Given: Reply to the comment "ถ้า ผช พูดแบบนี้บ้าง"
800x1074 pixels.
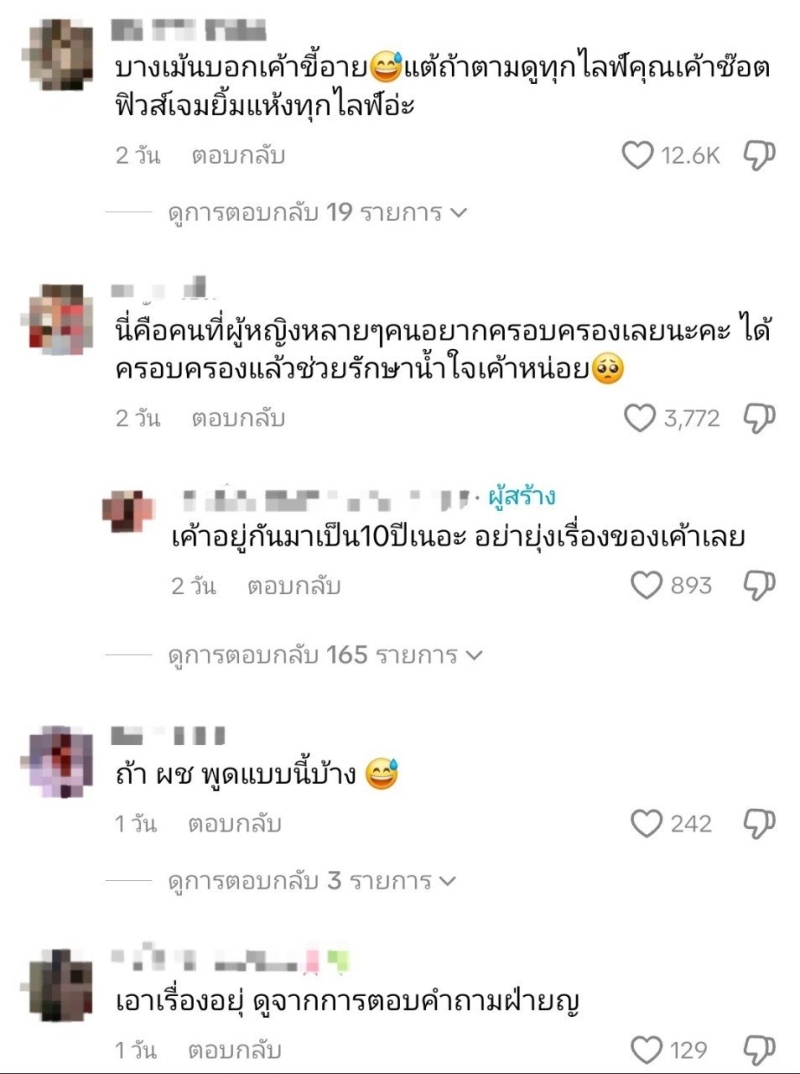Looking at the screenshot, I should coord(234,825).
